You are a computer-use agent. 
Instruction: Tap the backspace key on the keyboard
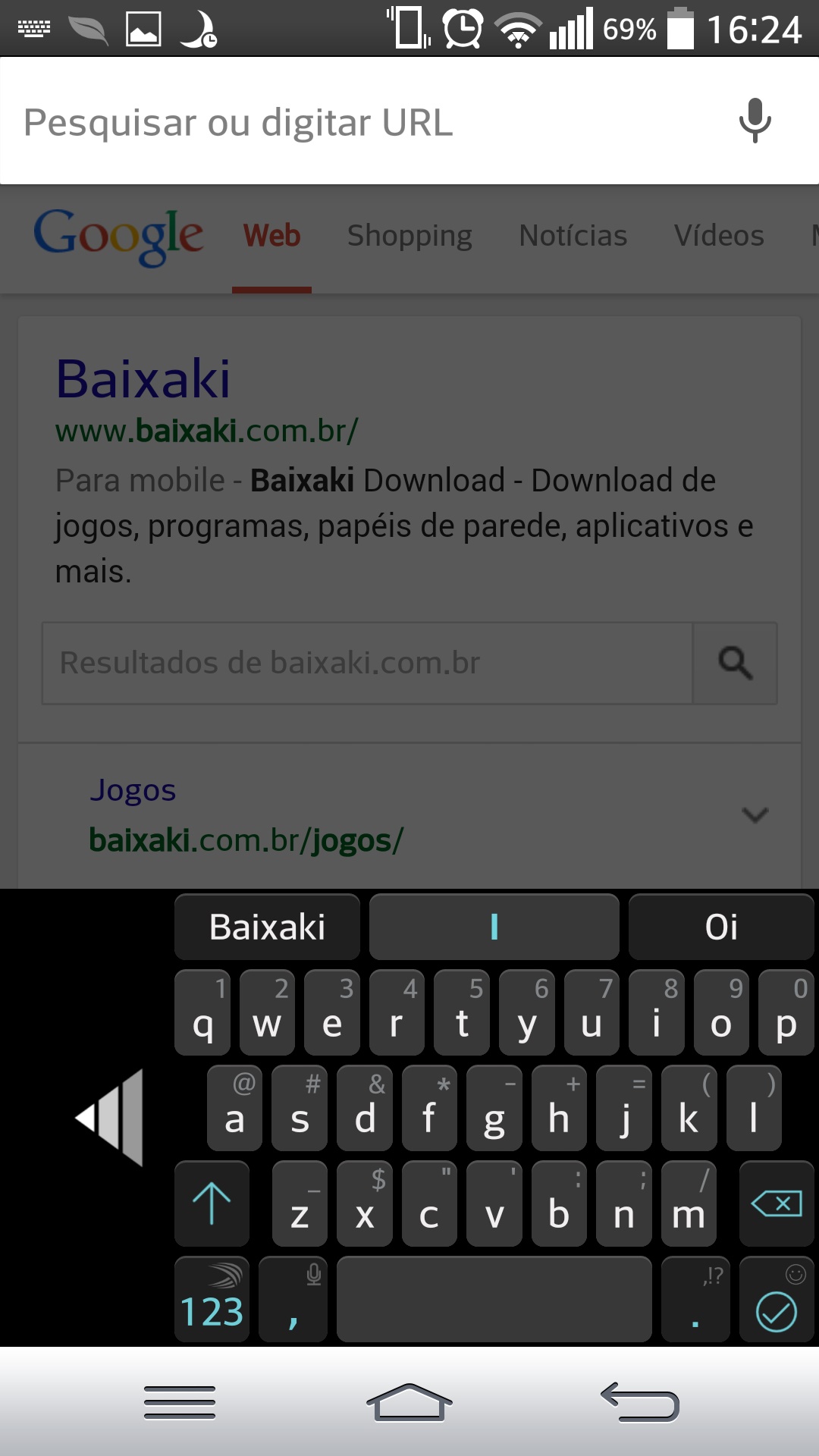click(776, 1203)
